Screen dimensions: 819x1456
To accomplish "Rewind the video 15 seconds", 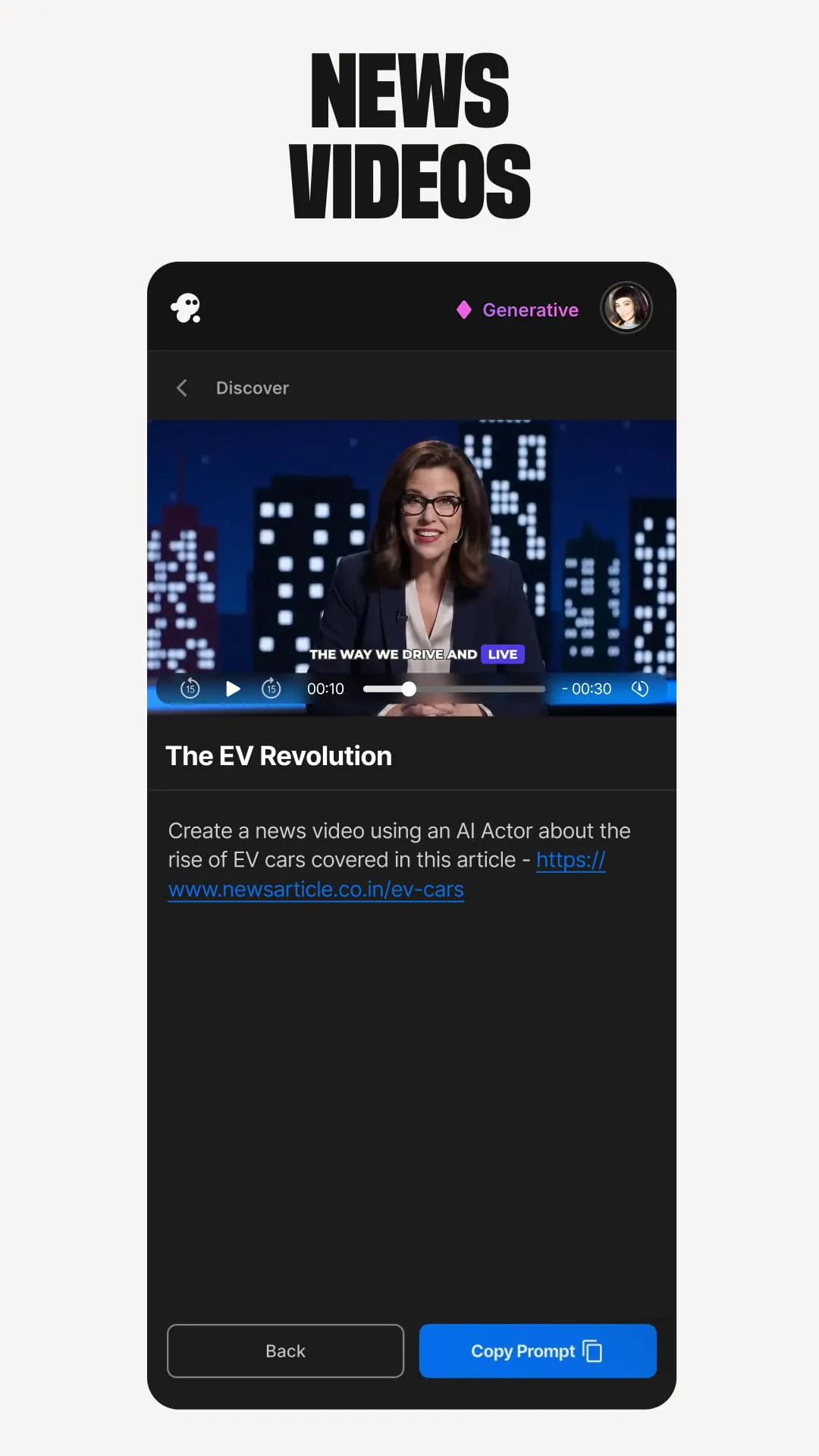I will [x=190, y=689].
